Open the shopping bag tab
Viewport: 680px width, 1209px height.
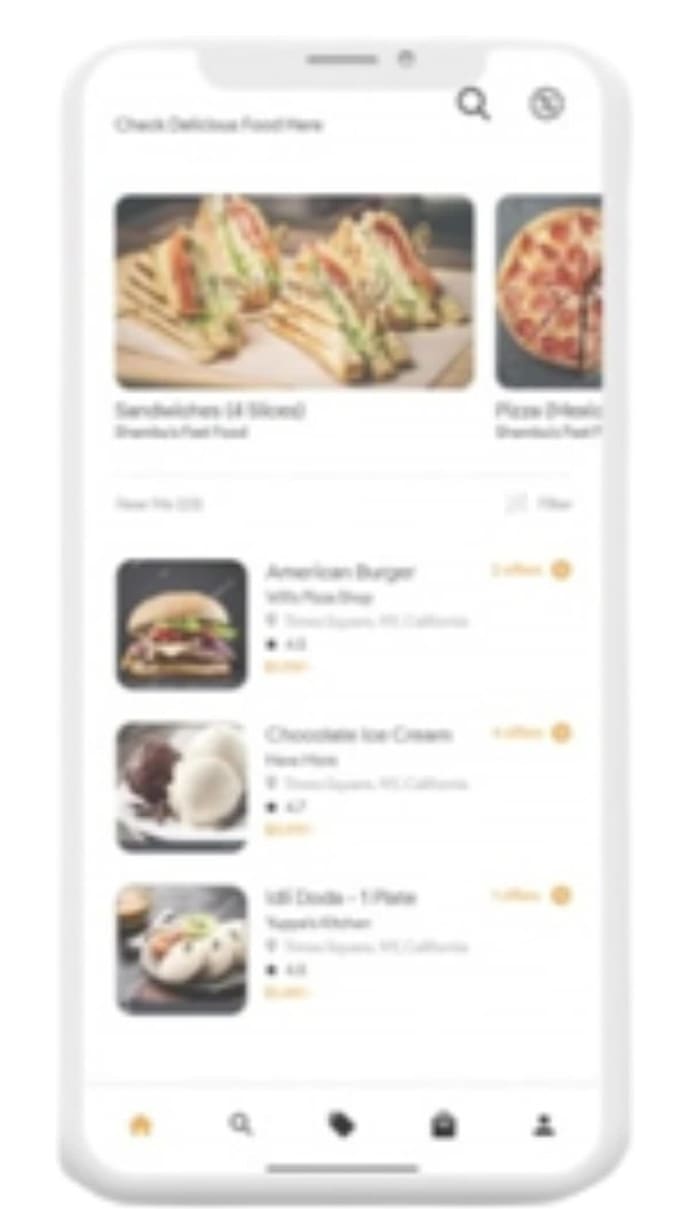[443, 1125]
